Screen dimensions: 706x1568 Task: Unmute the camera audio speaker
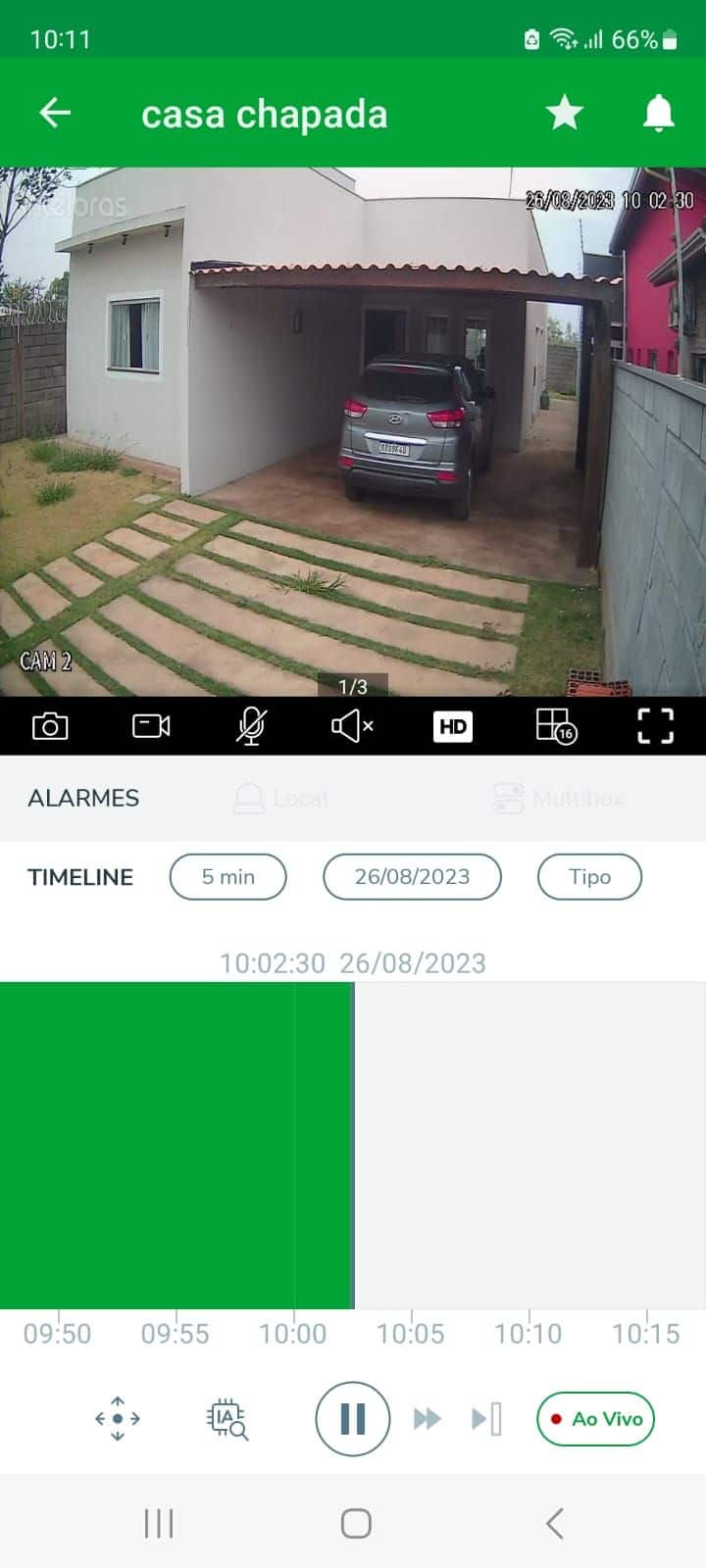tap(352, 726)
